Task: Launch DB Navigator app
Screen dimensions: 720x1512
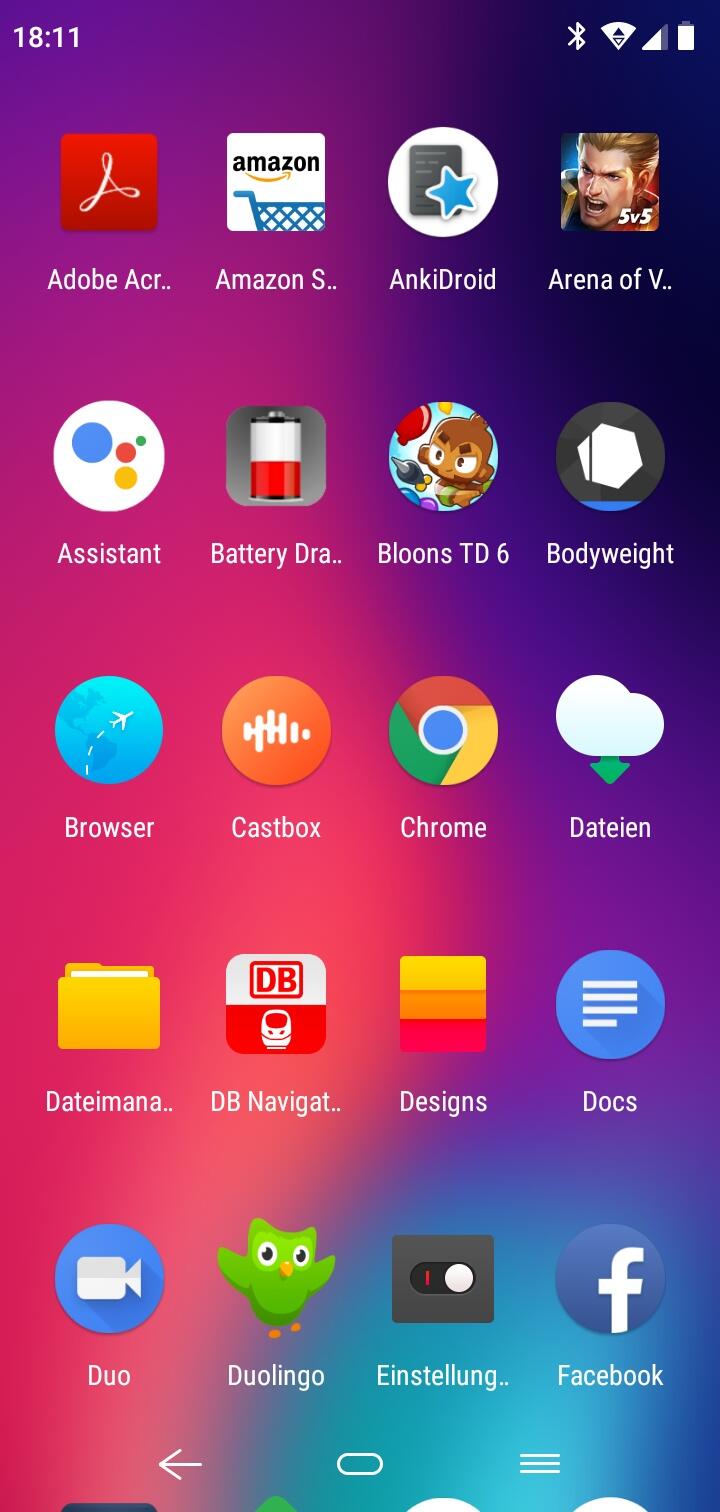Action: [276, 1005]
